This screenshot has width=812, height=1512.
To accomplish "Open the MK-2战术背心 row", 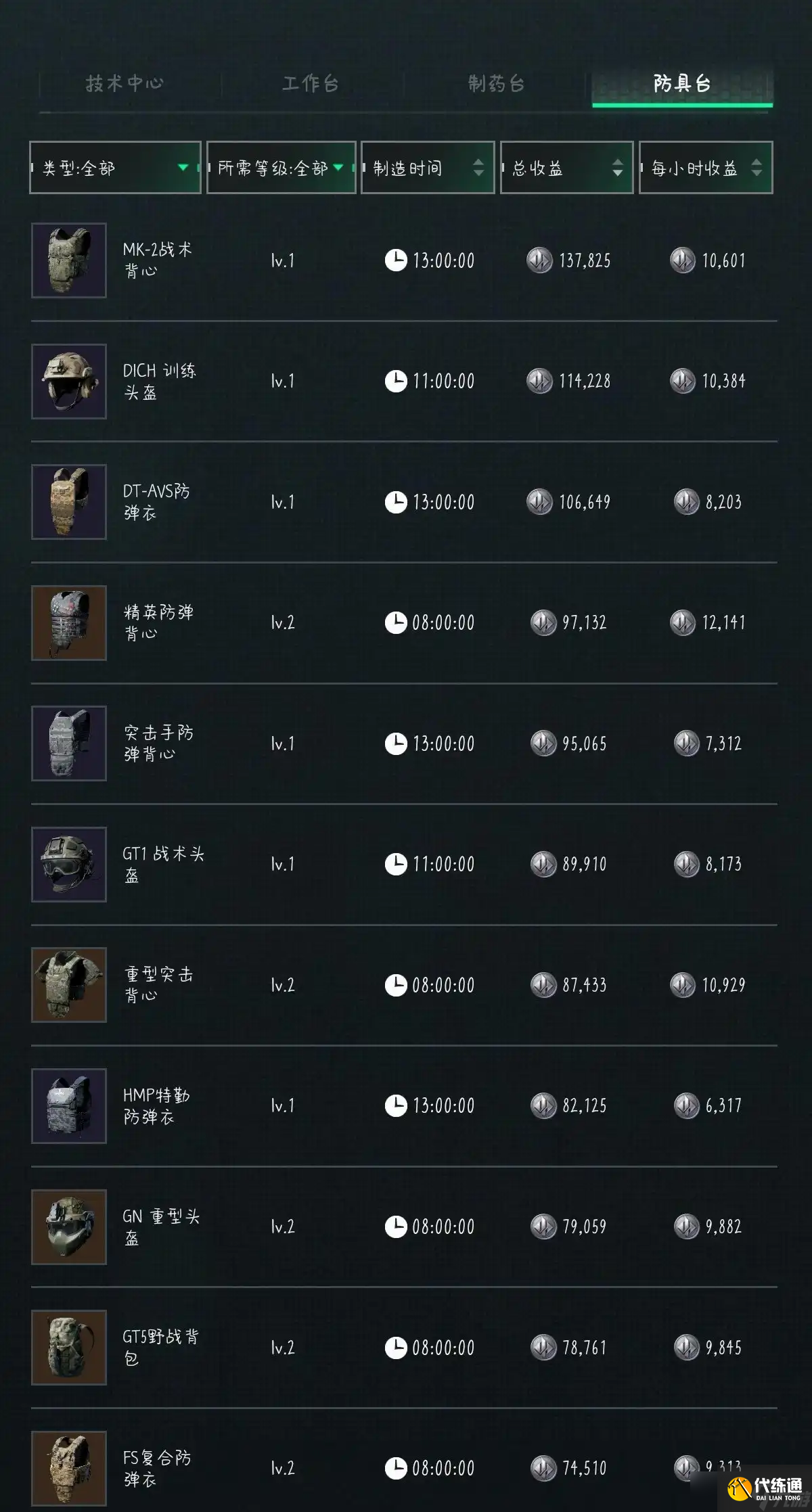I will 157,260.
